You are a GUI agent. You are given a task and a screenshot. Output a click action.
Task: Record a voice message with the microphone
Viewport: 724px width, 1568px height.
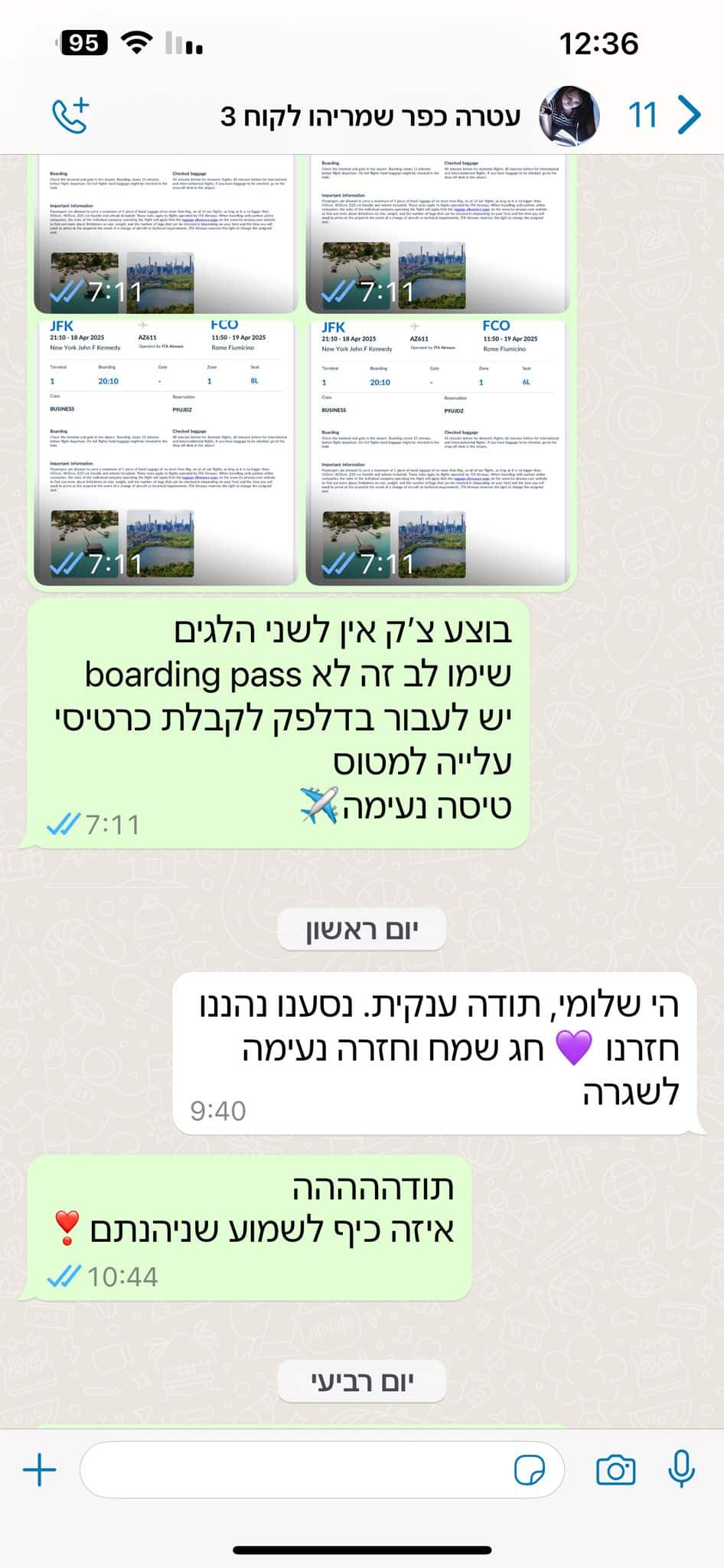681,1468
